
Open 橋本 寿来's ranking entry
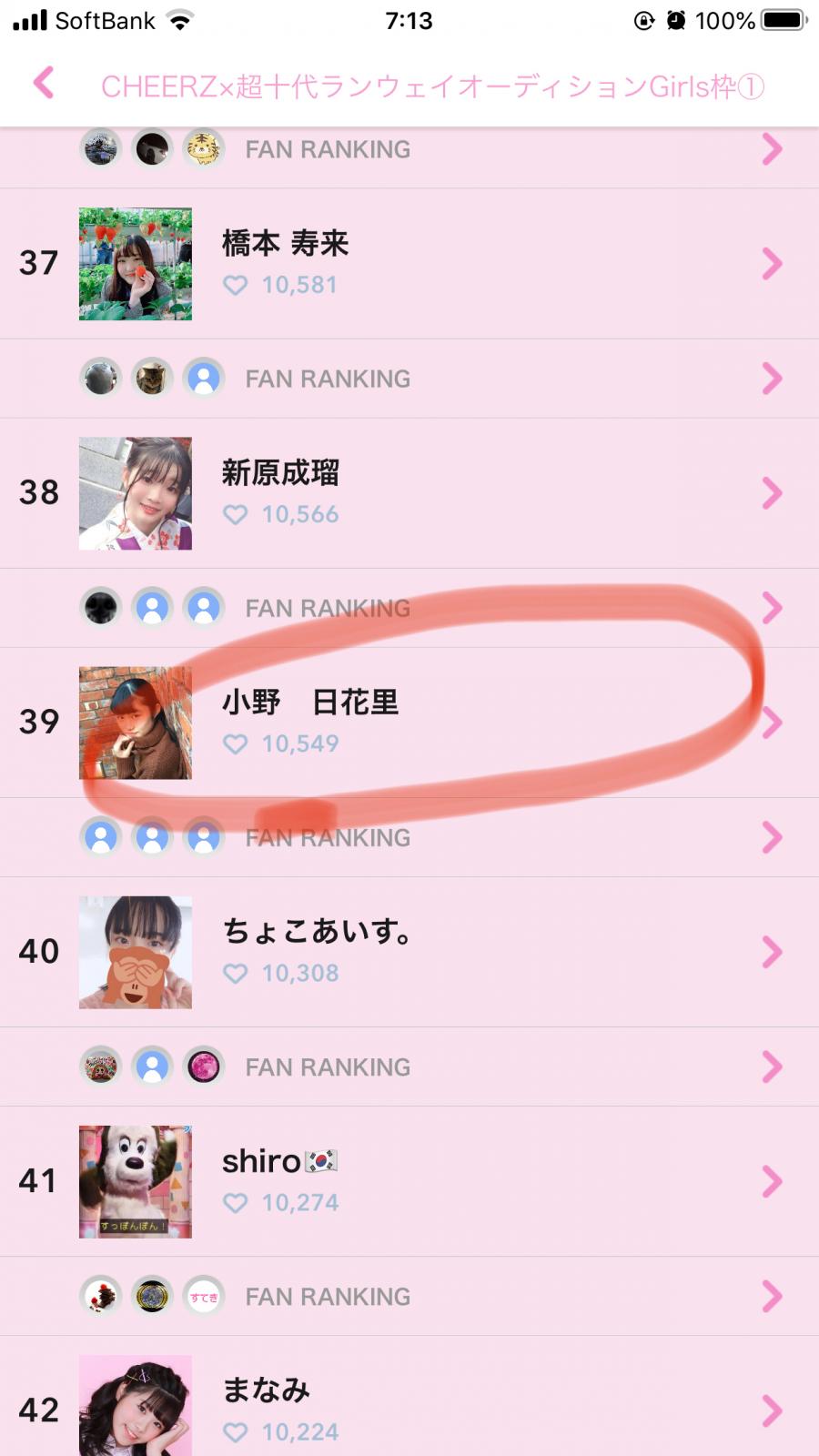click(409, 264)
